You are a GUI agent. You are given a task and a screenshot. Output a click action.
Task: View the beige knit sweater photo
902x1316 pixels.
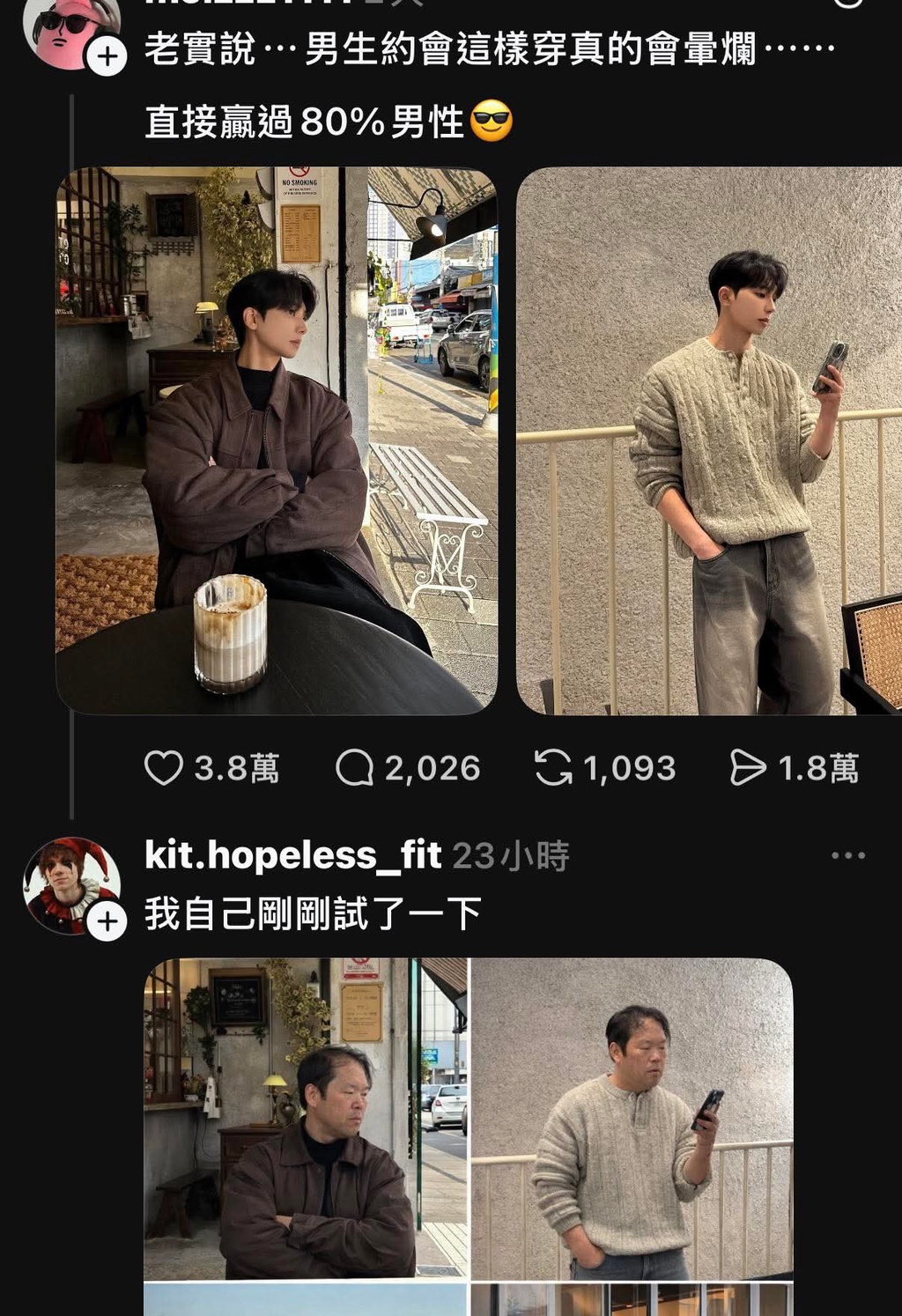click(x=709, y=440)
